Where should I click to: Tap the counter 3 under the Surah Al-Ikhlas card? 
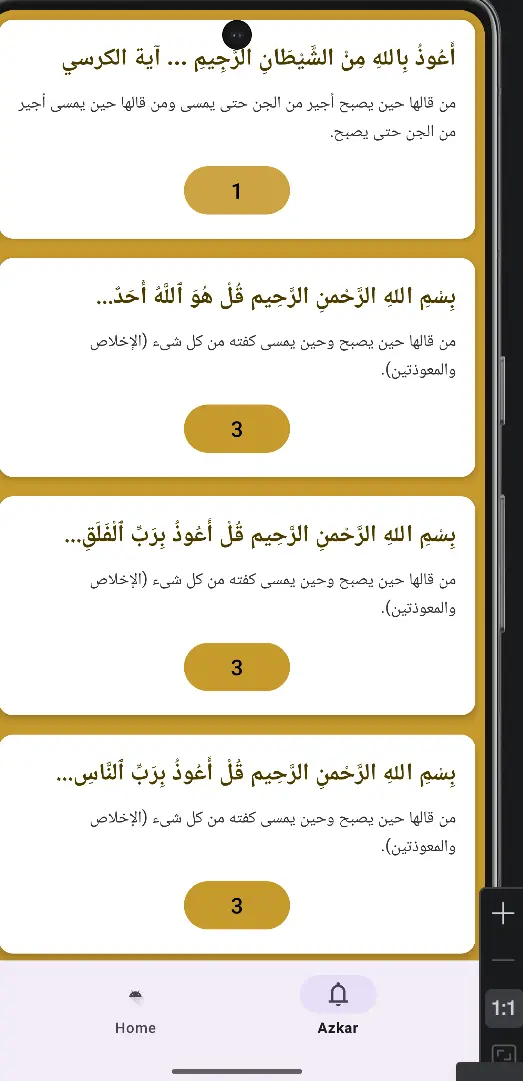pos(236,429)
